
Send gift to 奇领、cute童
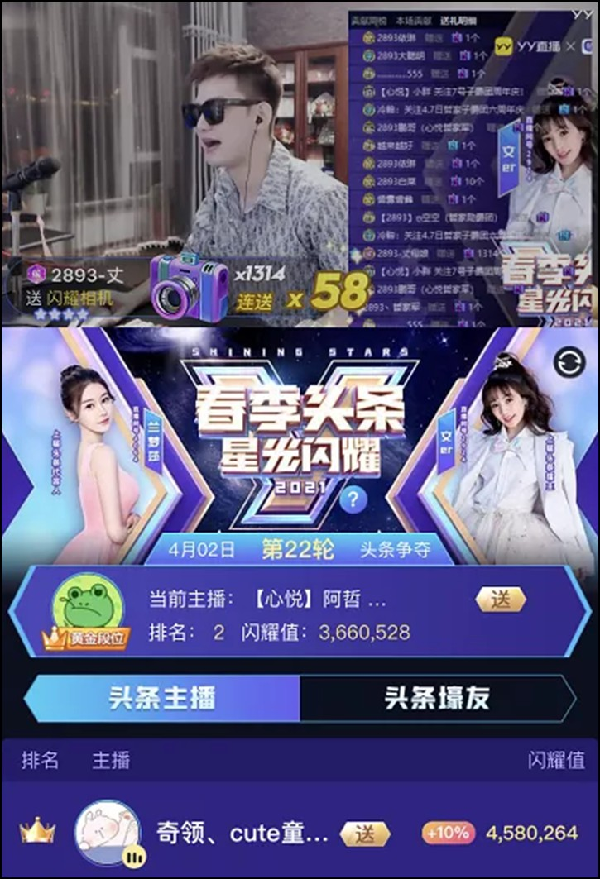coord(365,833)
